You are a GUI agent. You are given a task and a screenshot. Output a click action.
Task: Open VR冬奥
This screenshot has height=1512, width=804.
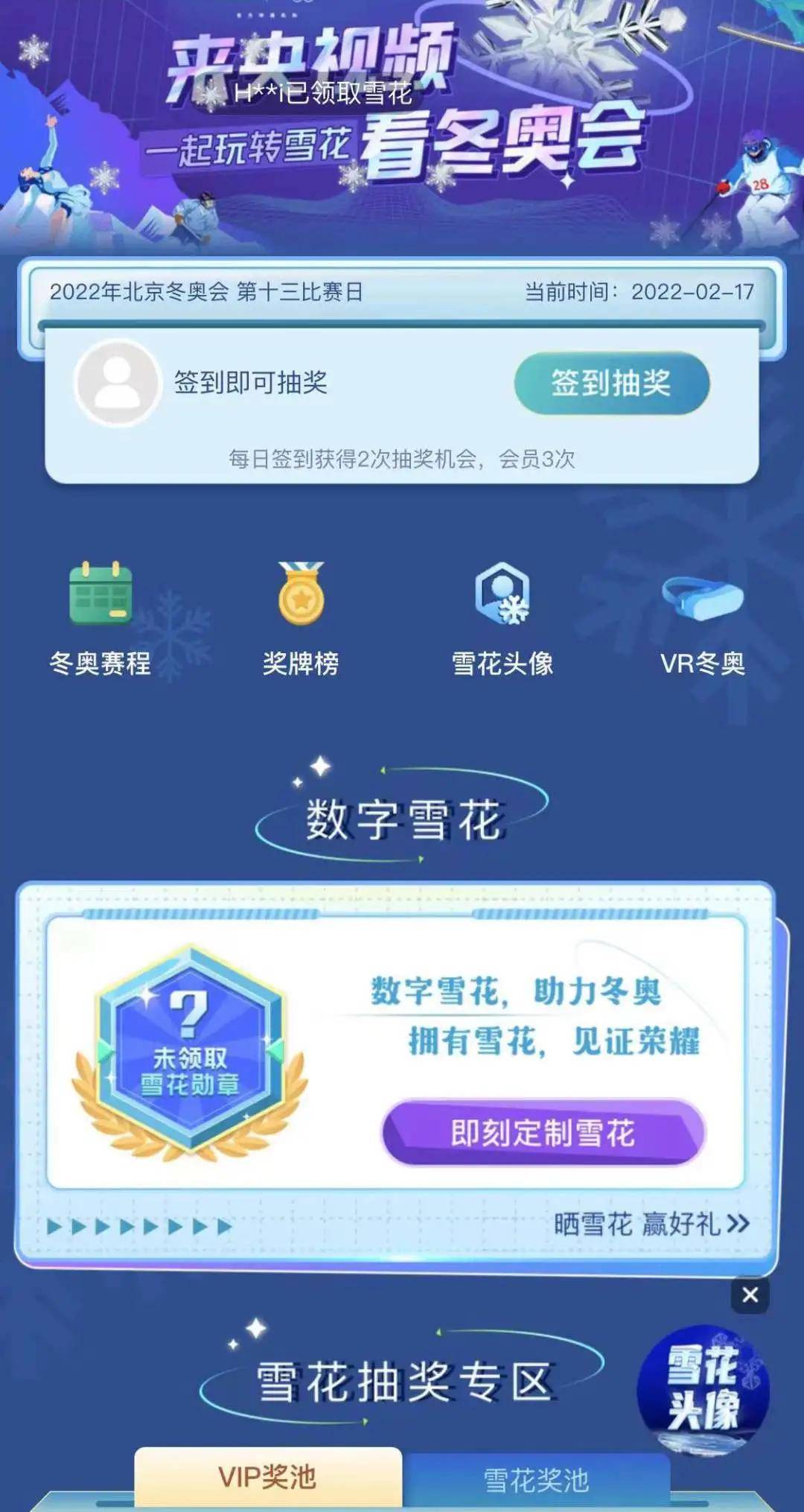703,618
